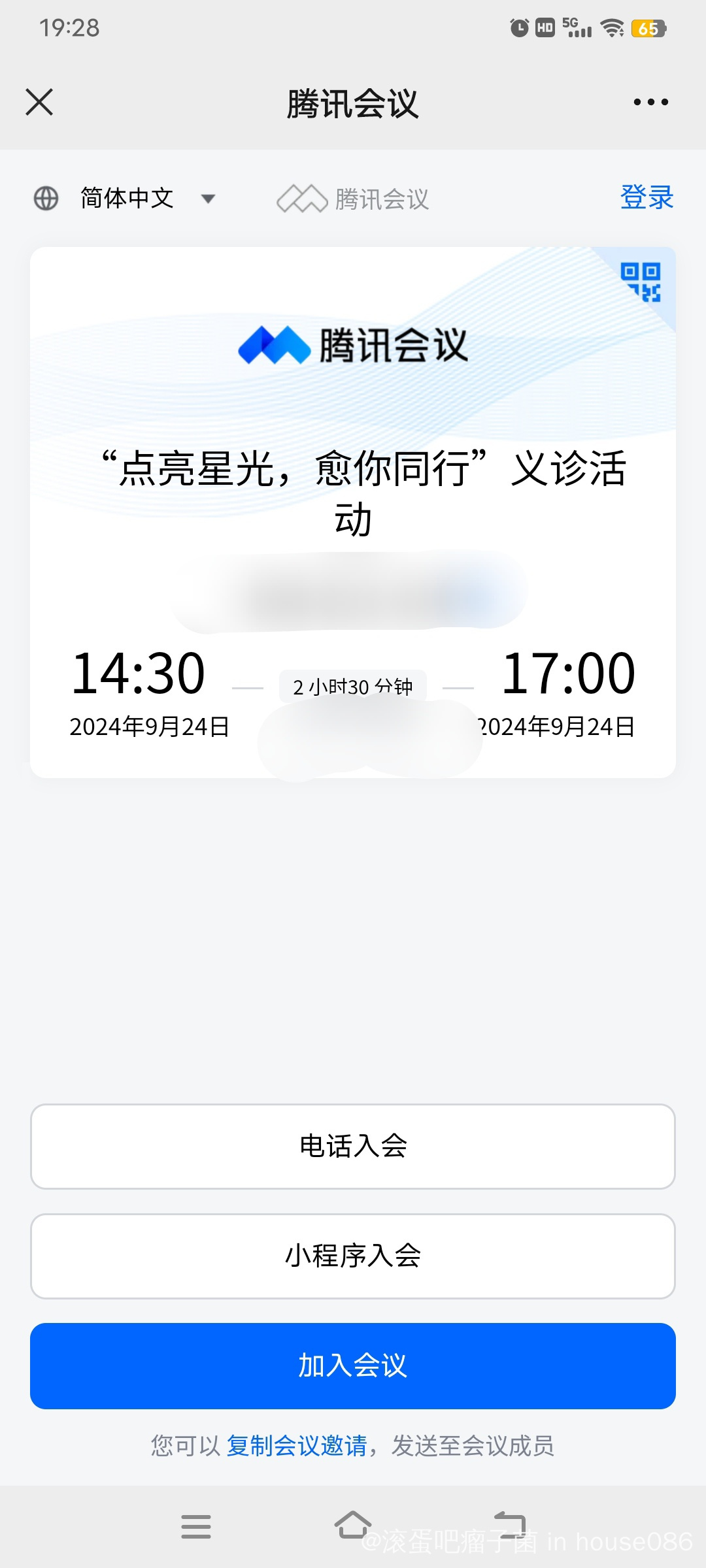Tap the blue 加入会议 button
This screenshot has height=1568, width=706.
pyautogui.click(x=353, y=1366)
